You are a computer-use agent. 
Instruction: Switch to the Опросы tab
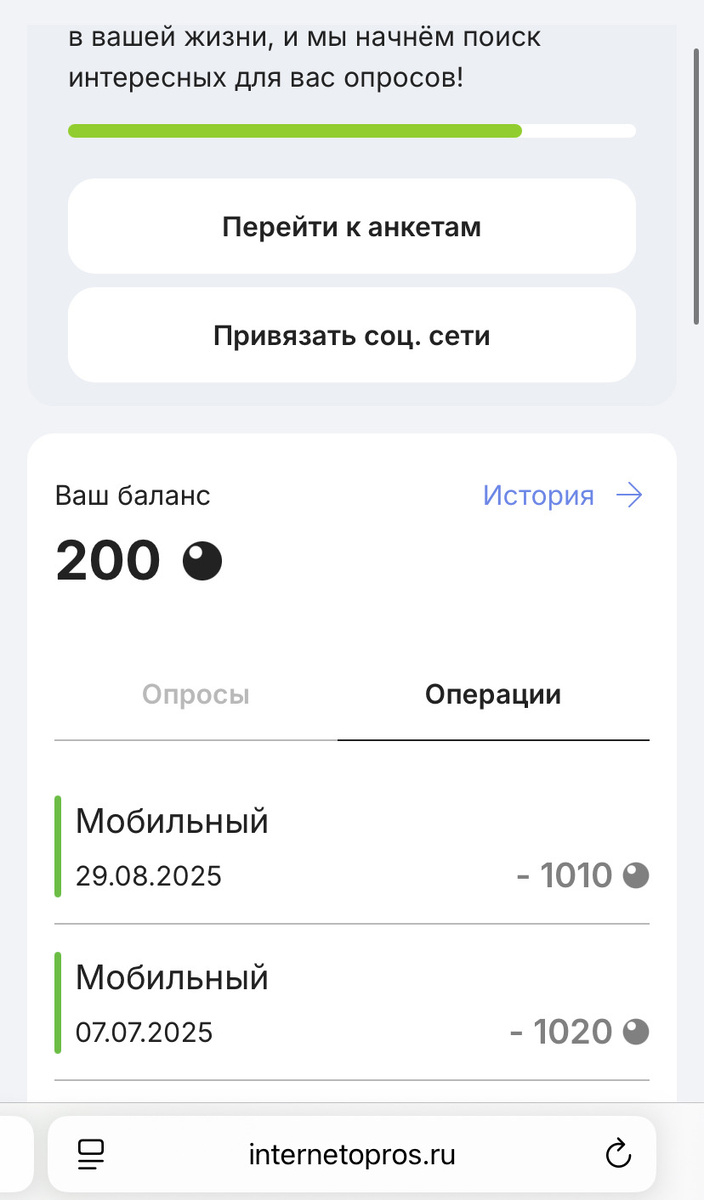click(x=196, y=695)
